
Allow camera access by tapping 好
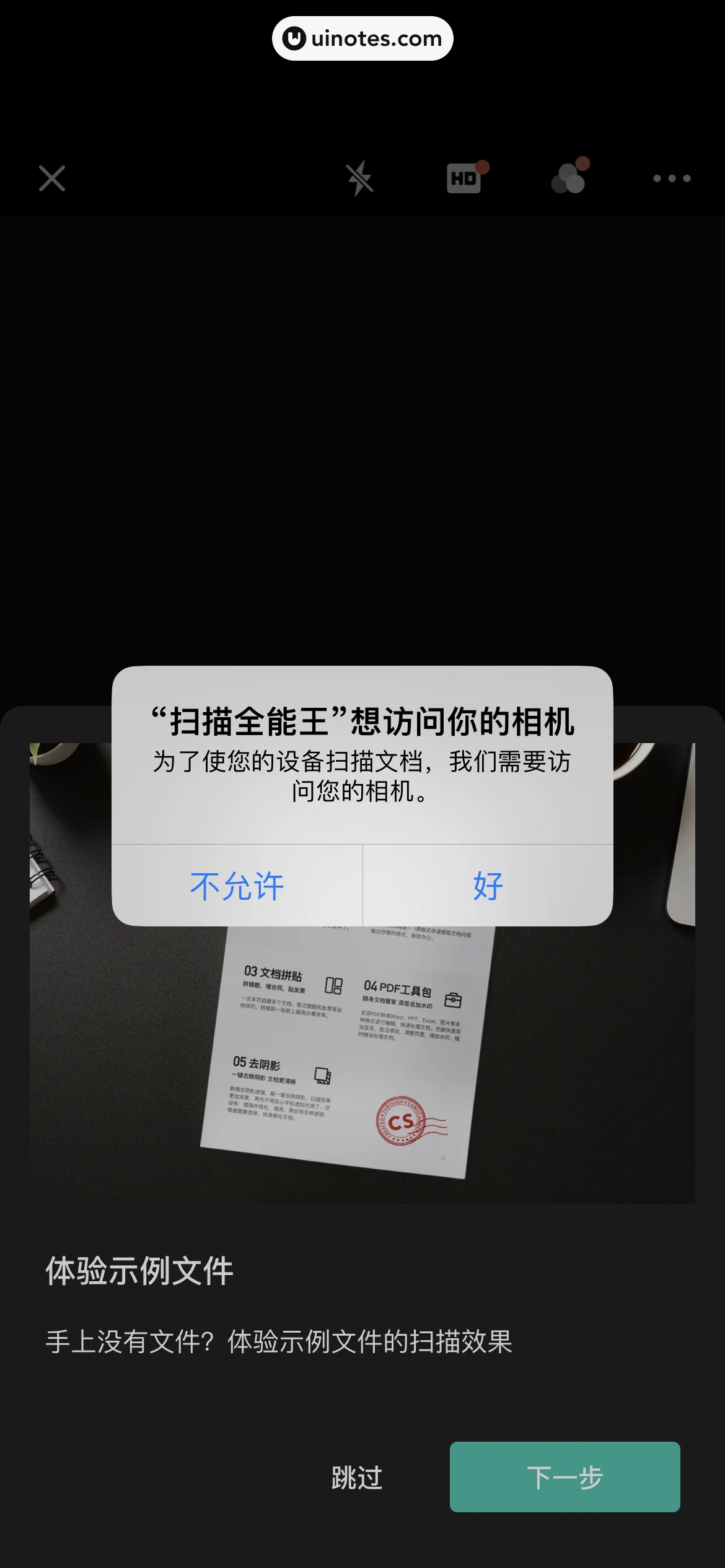coord(488,886)
